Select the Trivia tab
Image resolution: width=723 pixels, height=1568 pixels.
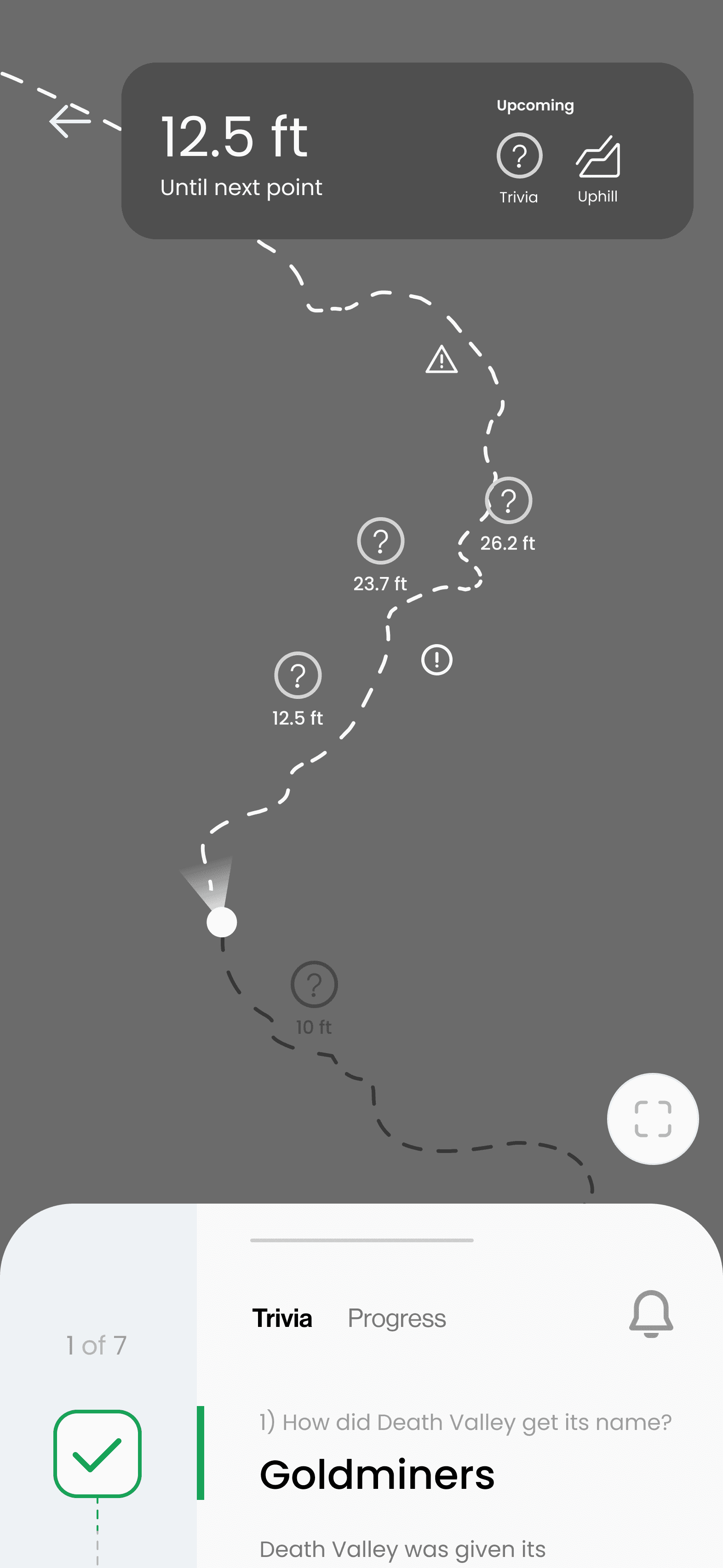coord(282,1319)
